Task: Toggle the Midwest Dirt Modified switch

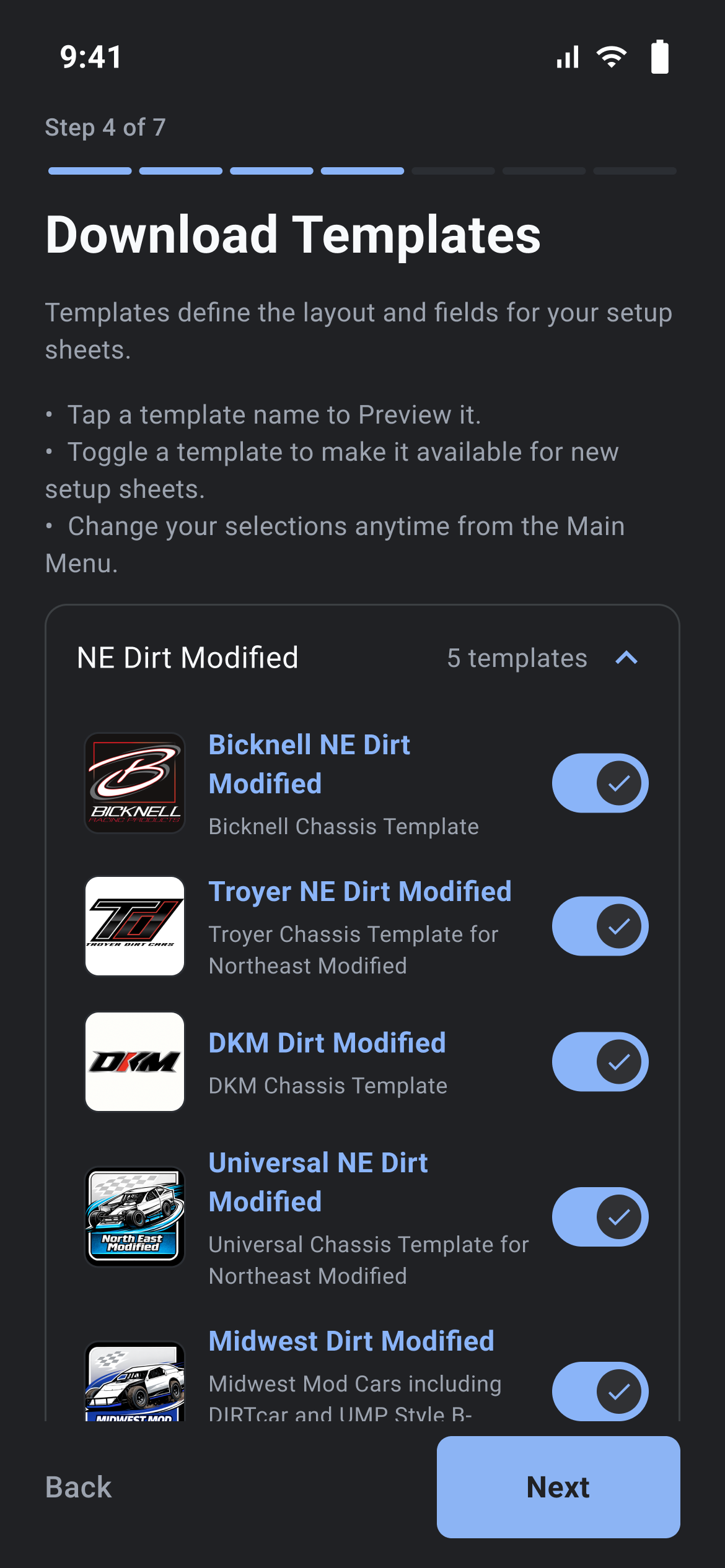Action: point(600,1392)
